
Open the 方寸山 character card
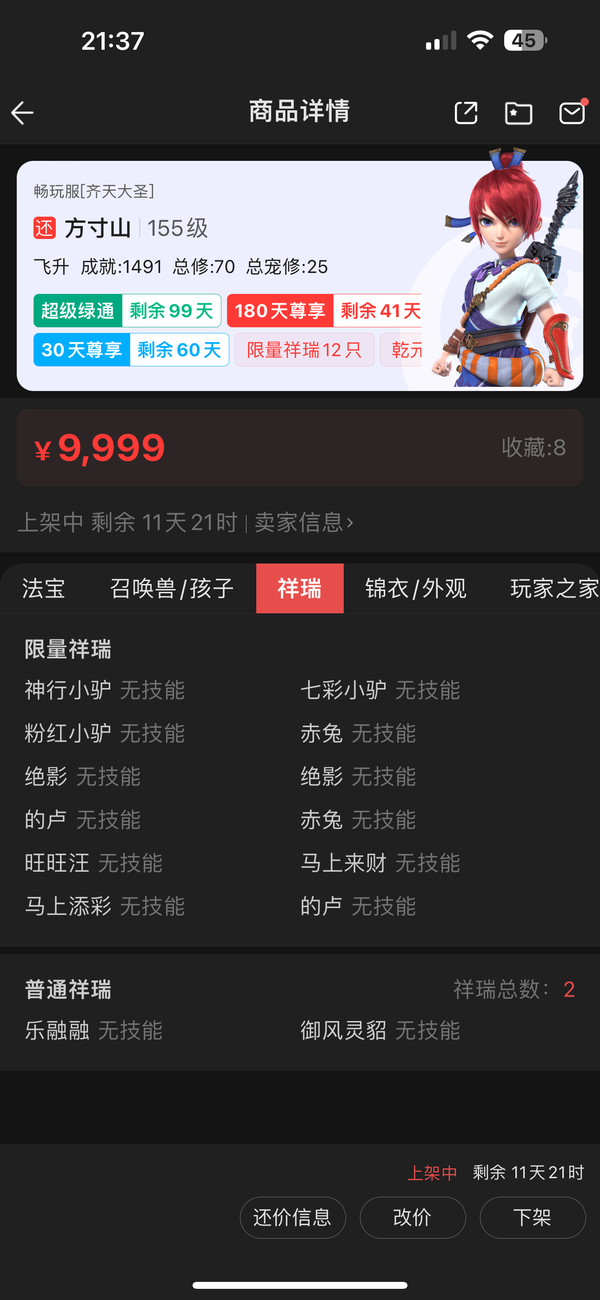[300, 275]
